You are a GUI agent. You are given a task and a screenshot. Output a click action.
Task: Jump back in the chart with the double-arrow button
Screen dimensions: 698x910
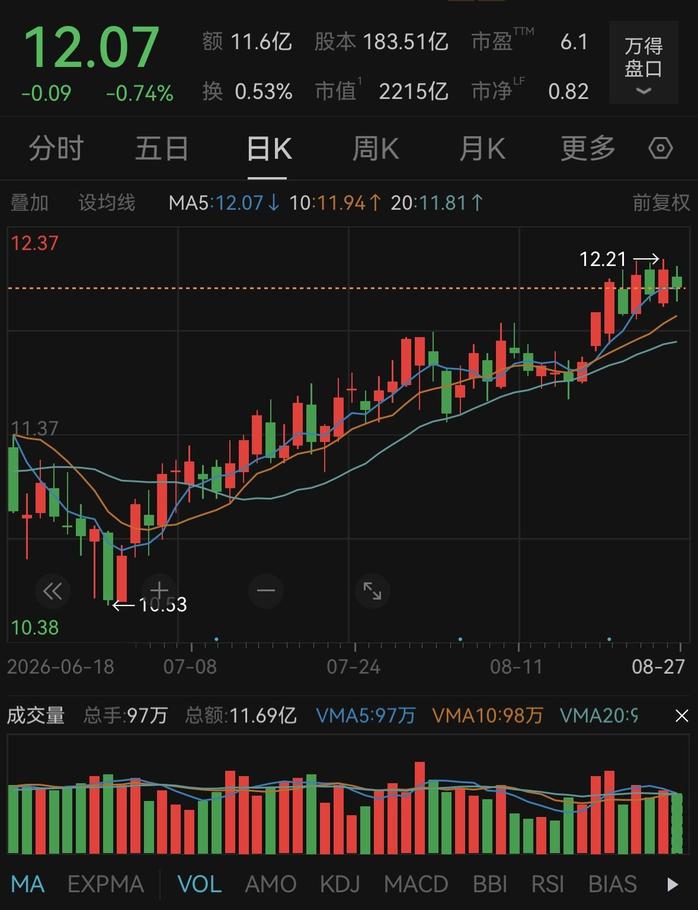(x=52, y=591)
